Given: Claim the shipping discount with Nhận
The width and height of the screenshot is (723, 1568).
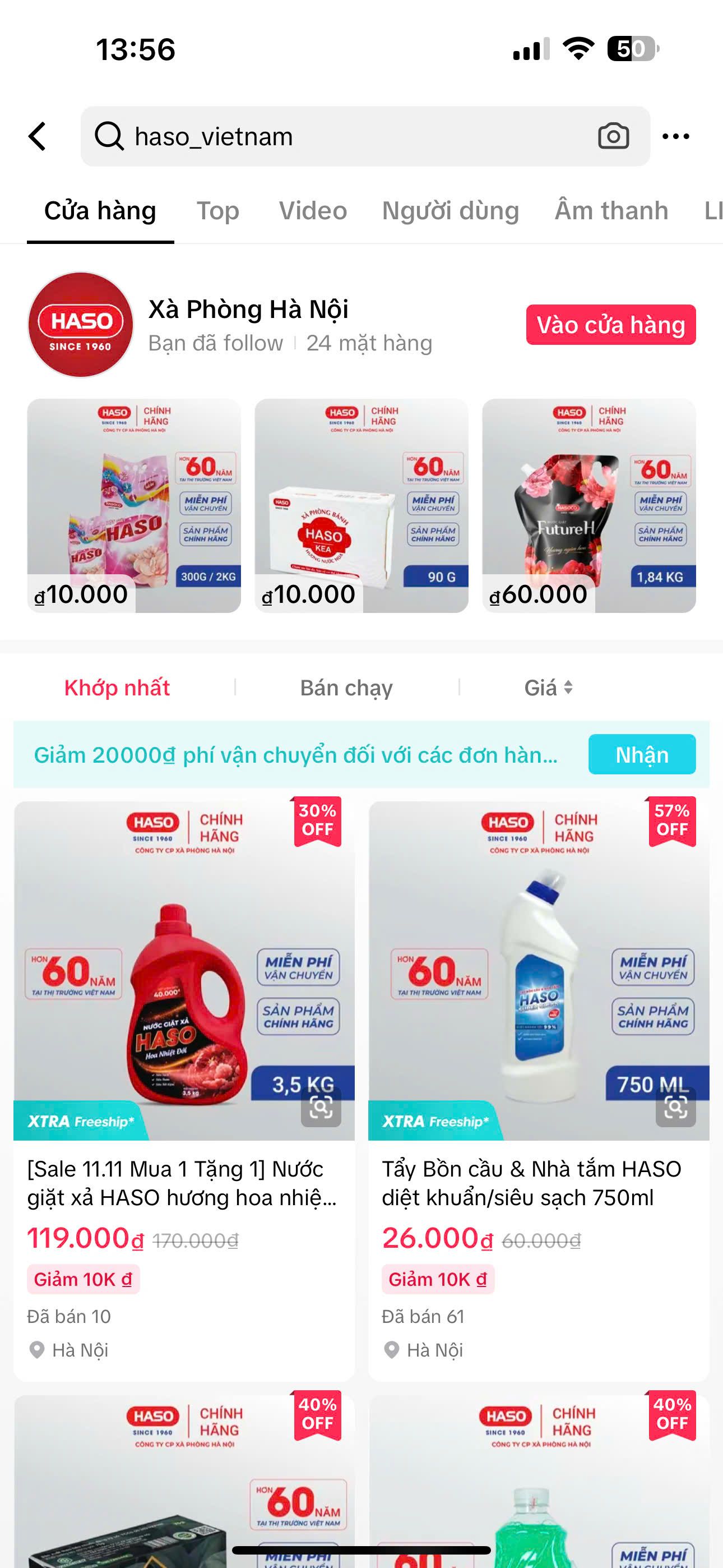Looking at the screenshot, I should (641, 754).
